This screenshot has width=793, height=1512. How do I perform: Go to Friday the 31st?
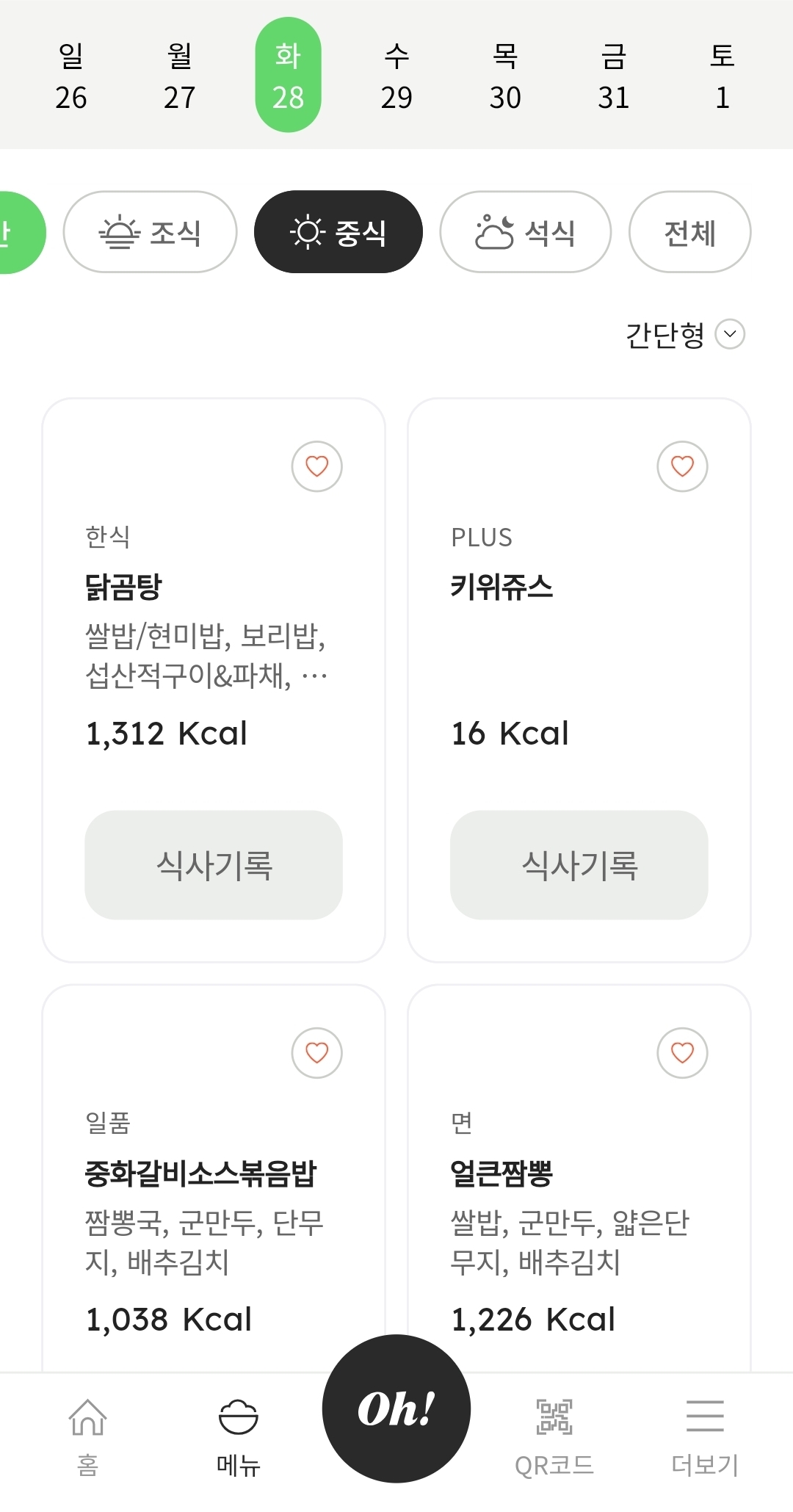613,76
